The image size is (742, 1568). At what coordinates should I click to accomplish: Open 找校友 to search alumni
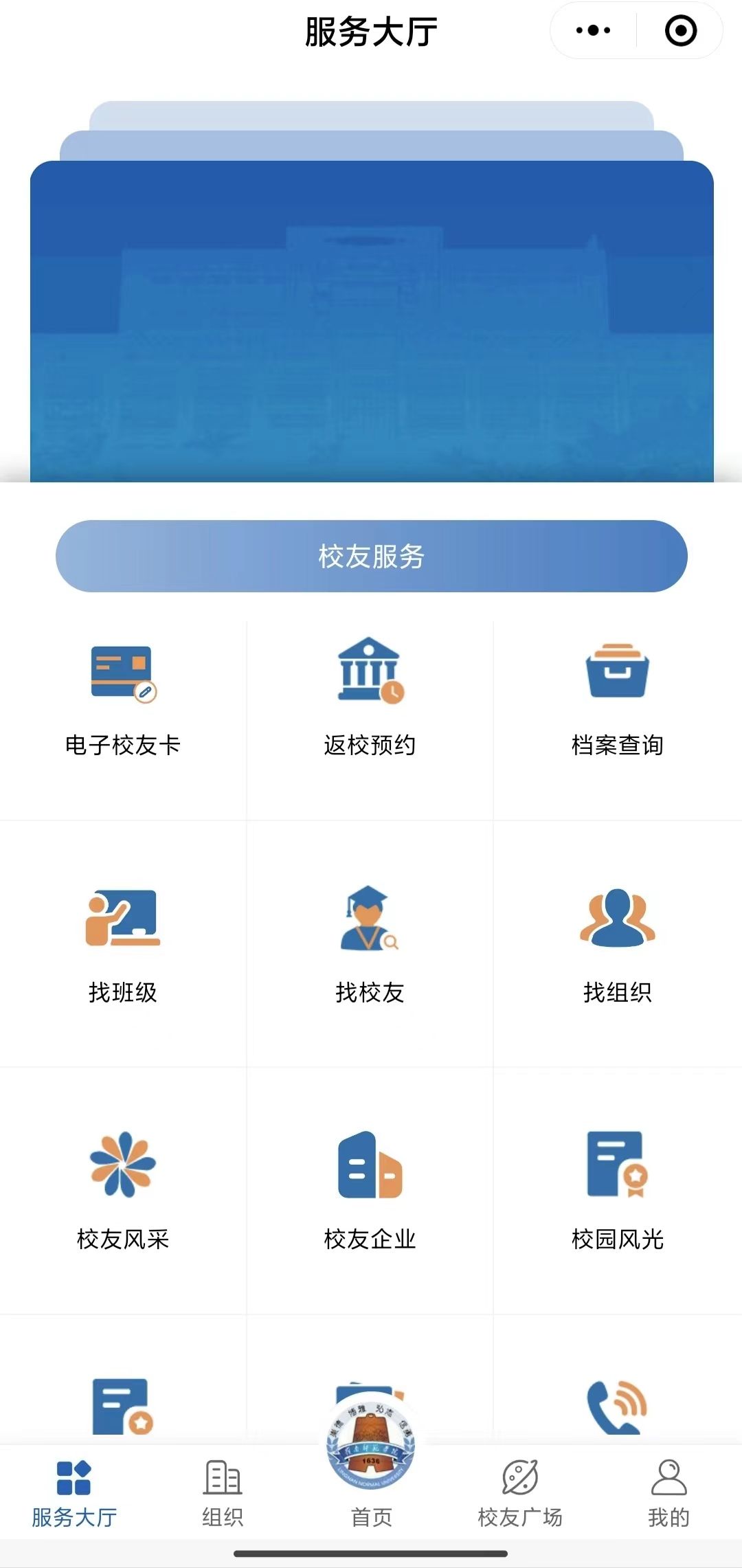(x=370, y=945)
